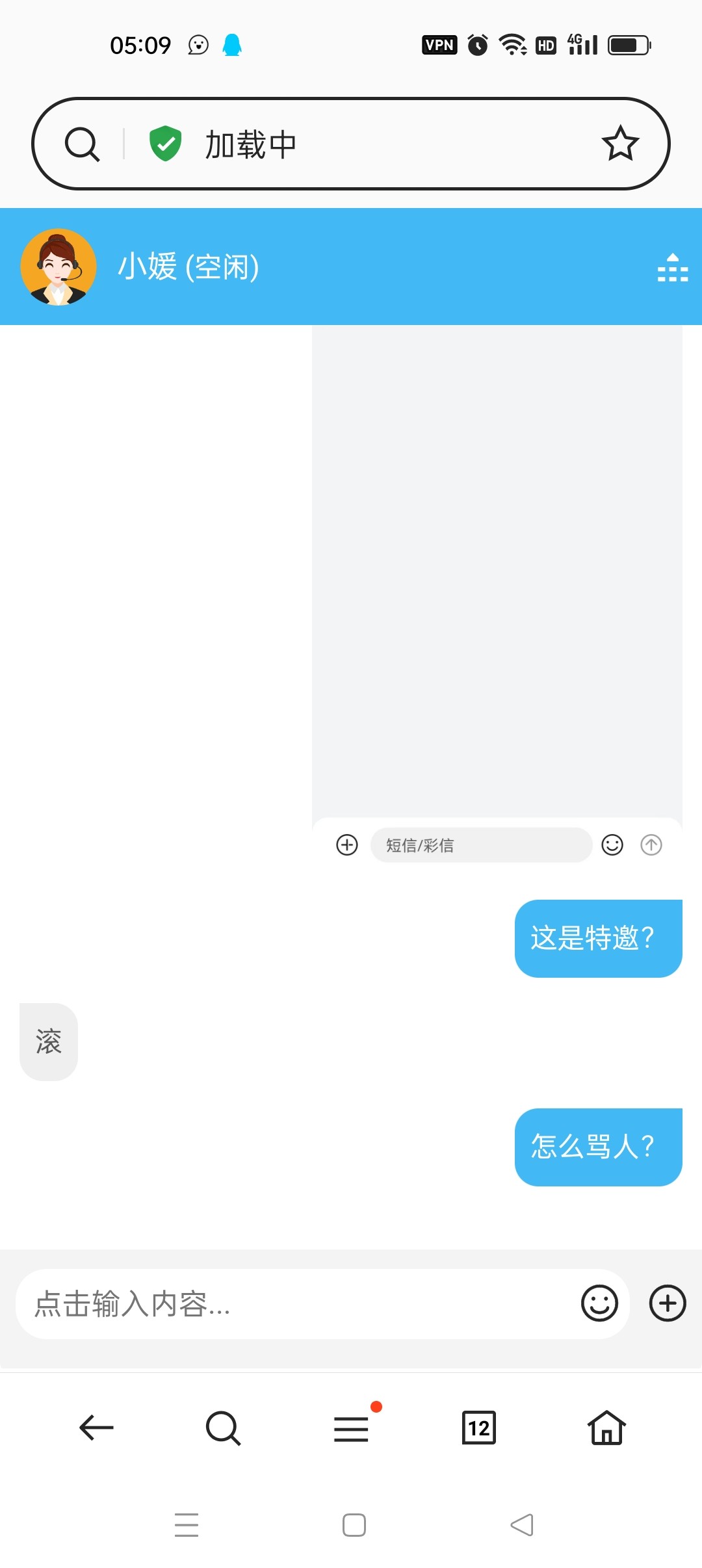
Task: Open recent apps from the system navigation bar
Action: click(187, 1525)
